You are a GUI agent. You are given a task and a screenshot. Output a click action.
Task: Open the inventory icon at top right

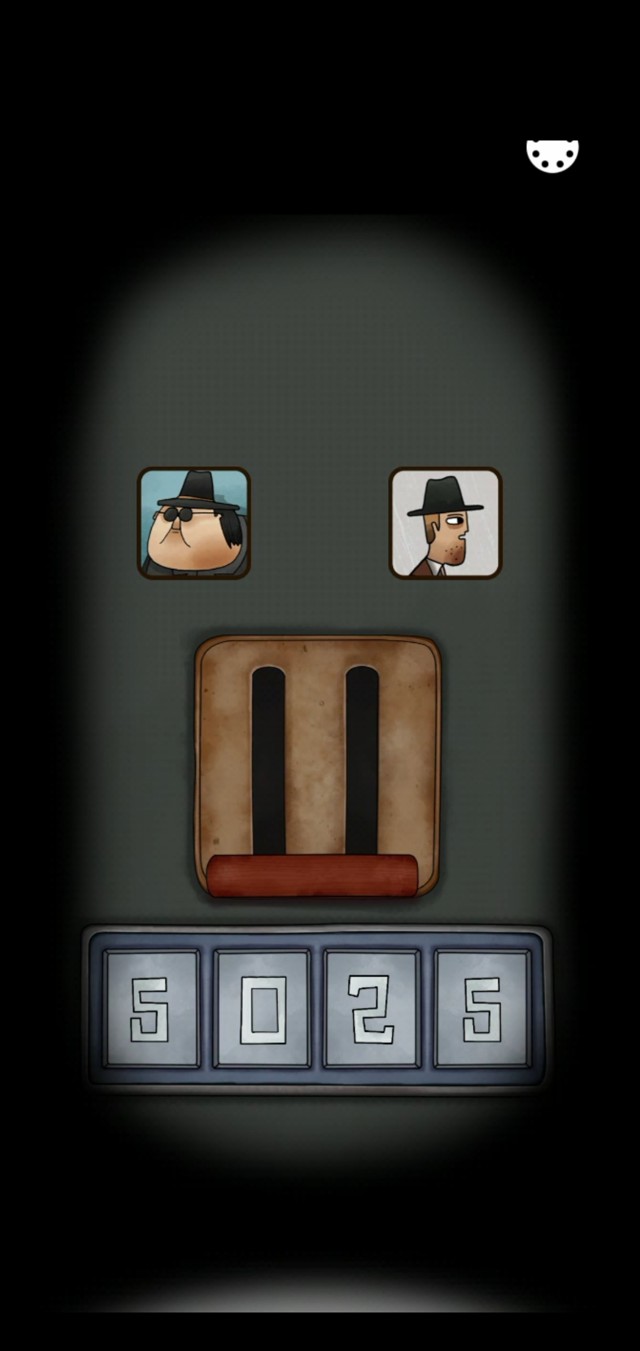tap(552, 156)
